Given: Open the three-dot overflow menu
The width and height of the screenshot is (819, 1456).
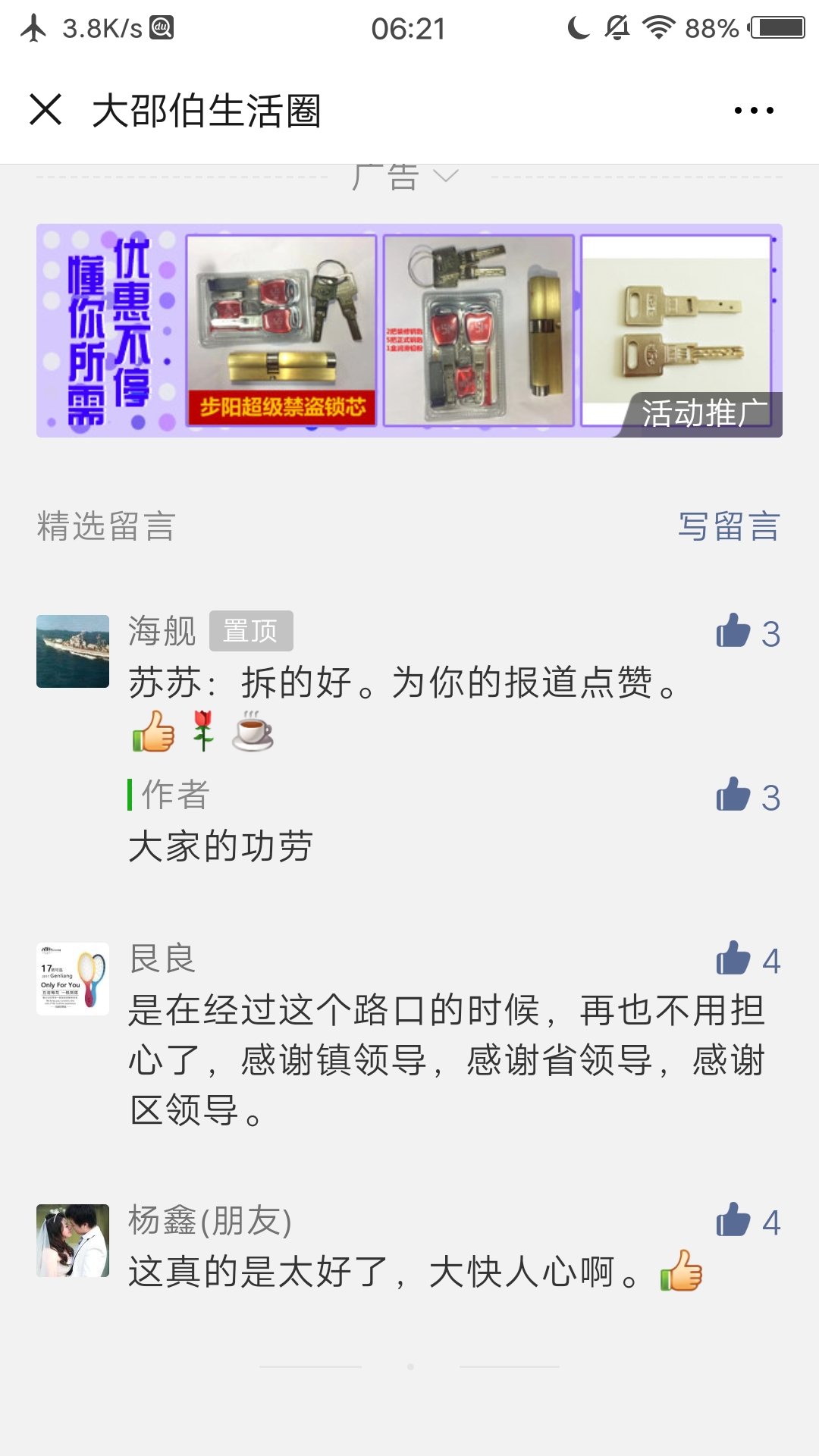Looking at the screenshot, I should click(754, 111).
